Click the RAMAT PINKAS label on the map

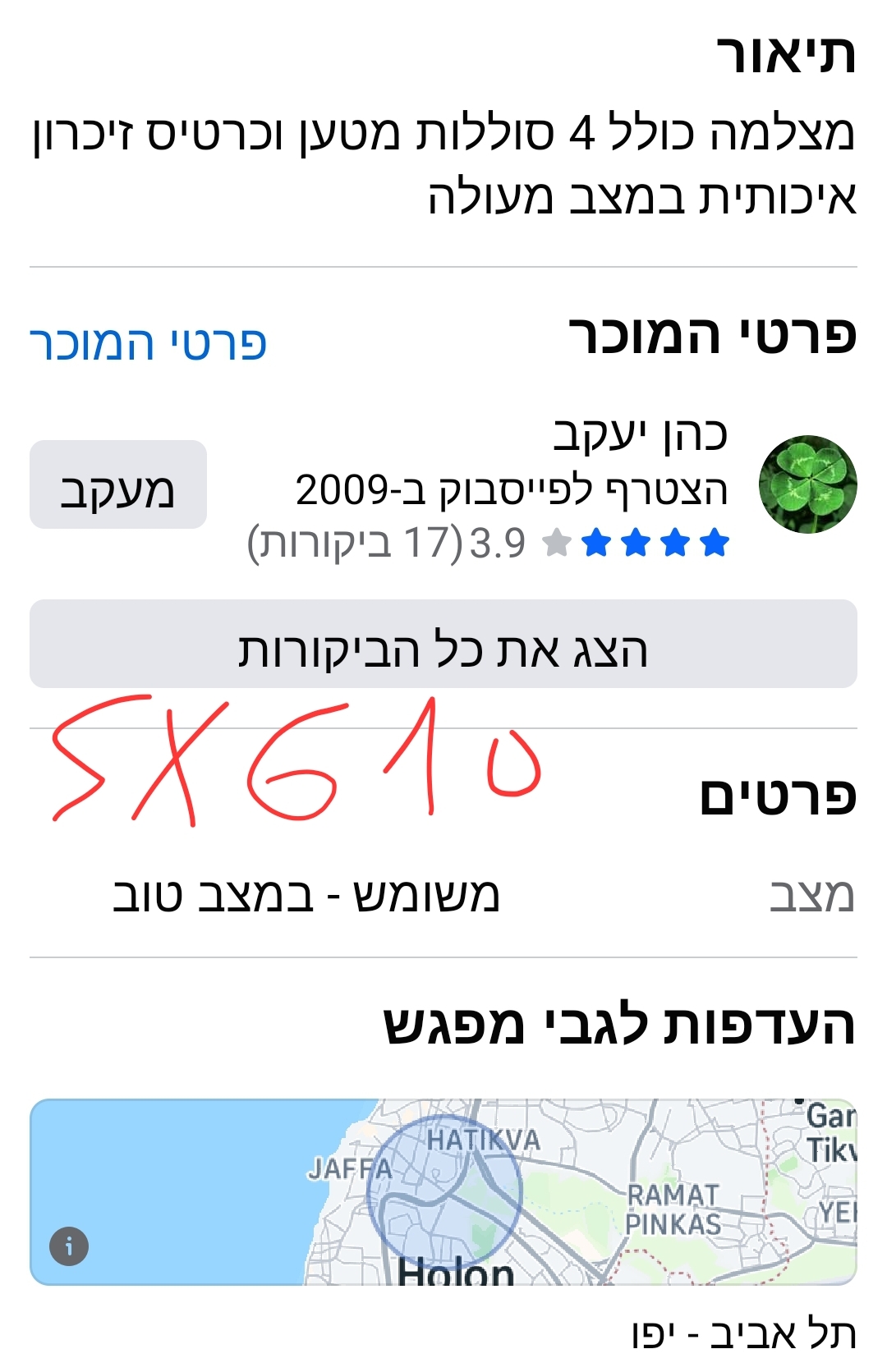673,1207
